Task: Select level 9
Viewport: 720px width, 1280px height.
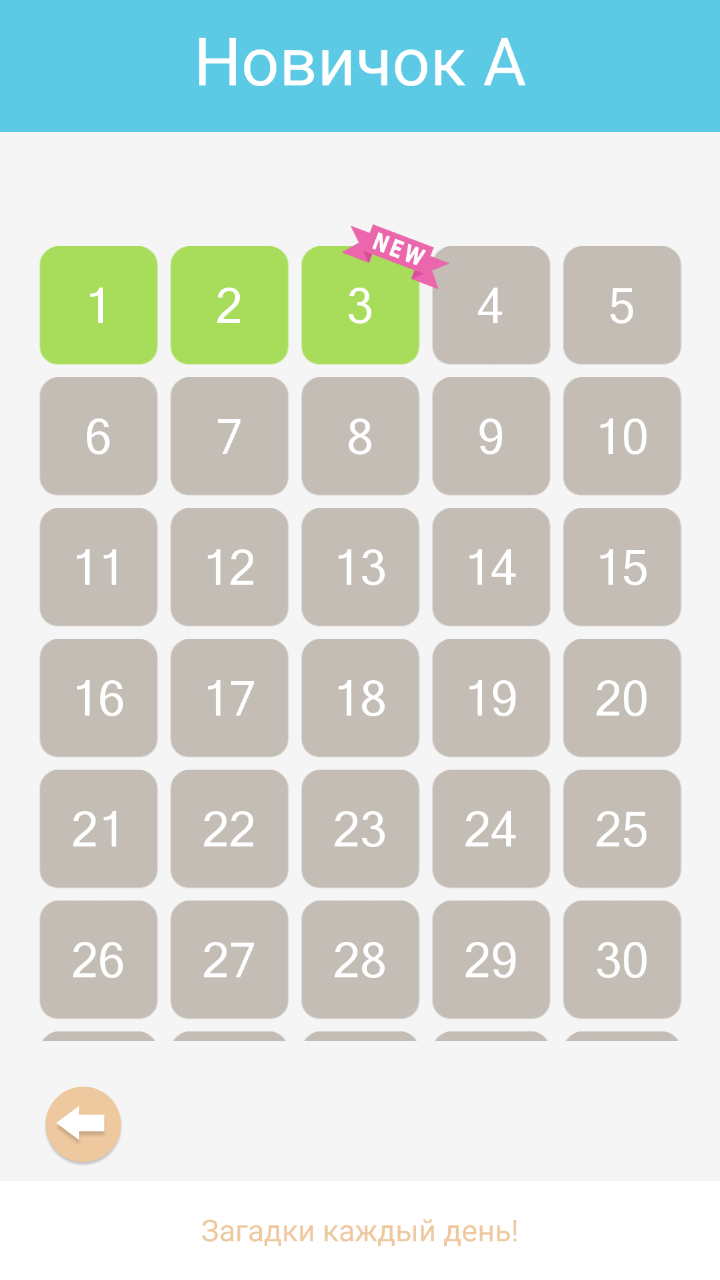Action: coord(491,436)
